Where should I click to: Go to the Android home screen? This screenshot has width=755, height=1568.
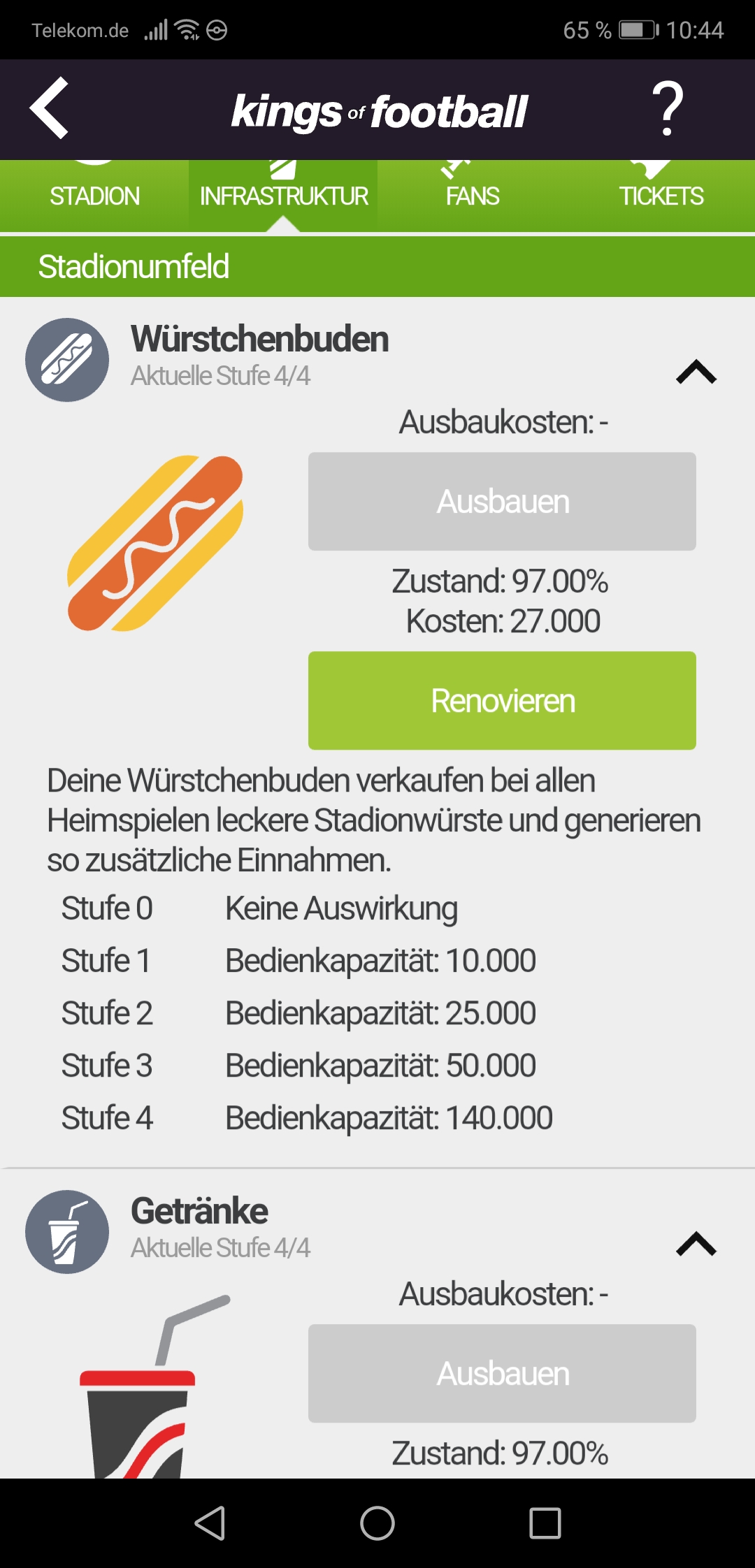(x=377, y=1523)
